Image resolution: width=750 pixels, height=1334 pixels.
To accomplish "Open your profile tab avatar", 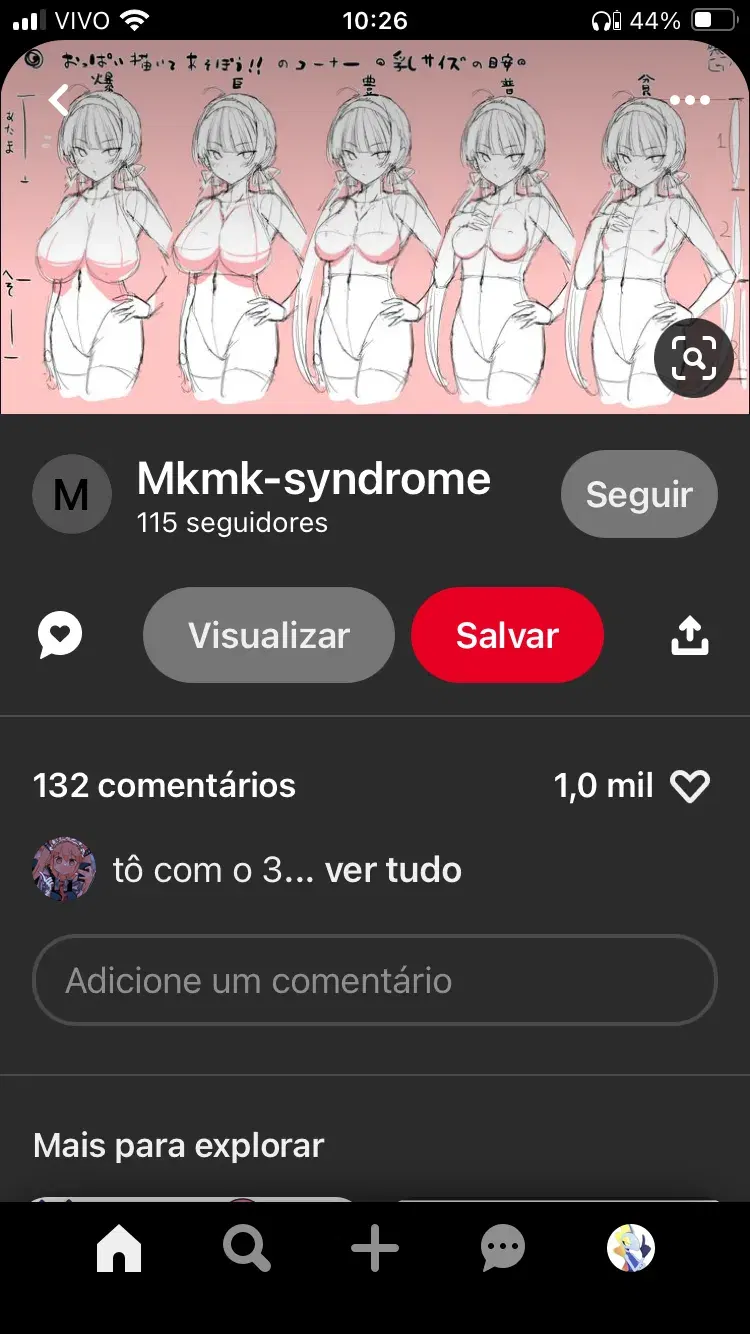I will point(631,1248).
